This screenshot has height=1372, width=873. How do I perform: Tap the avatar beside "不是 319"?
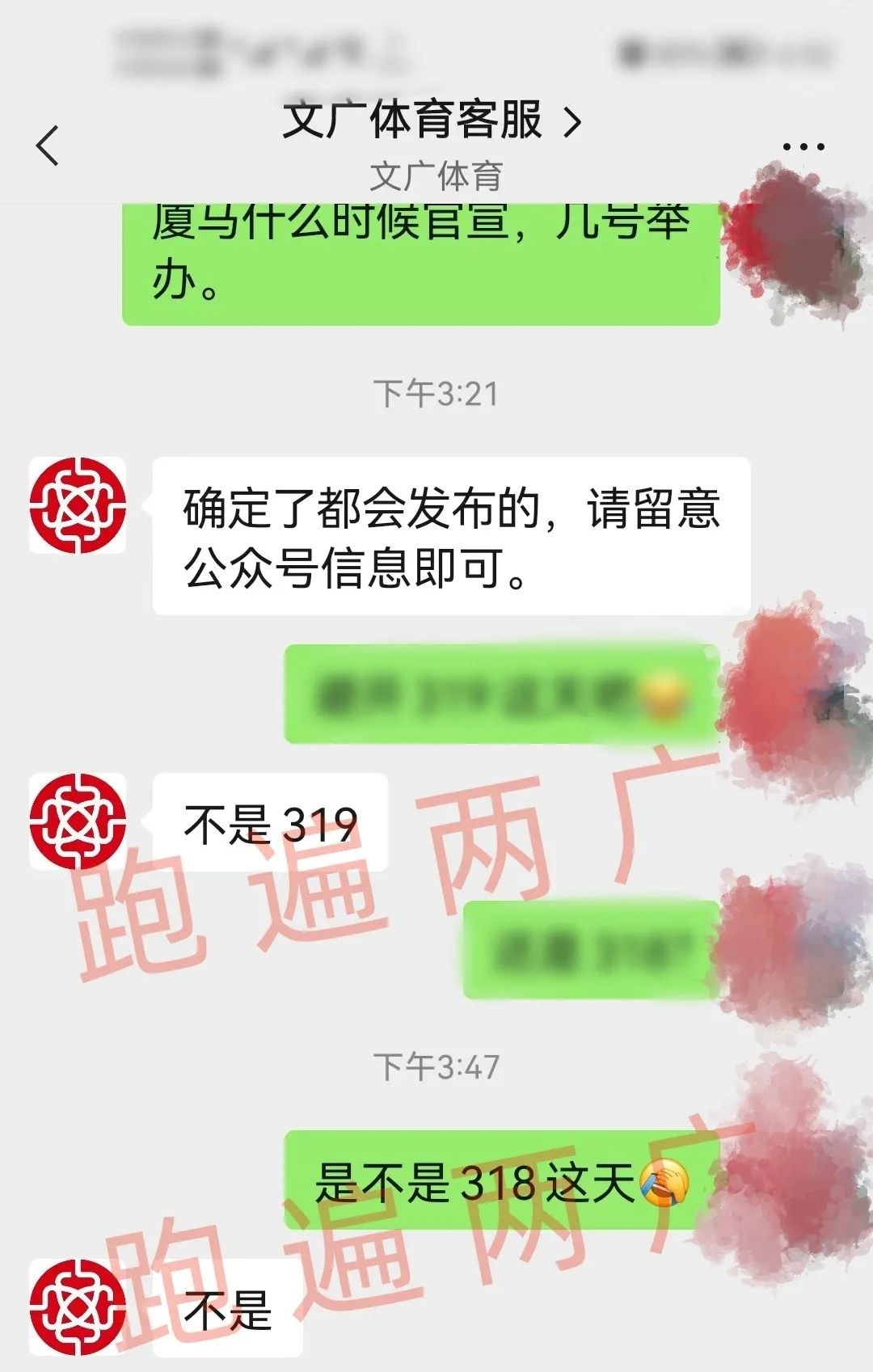[78, 821]
